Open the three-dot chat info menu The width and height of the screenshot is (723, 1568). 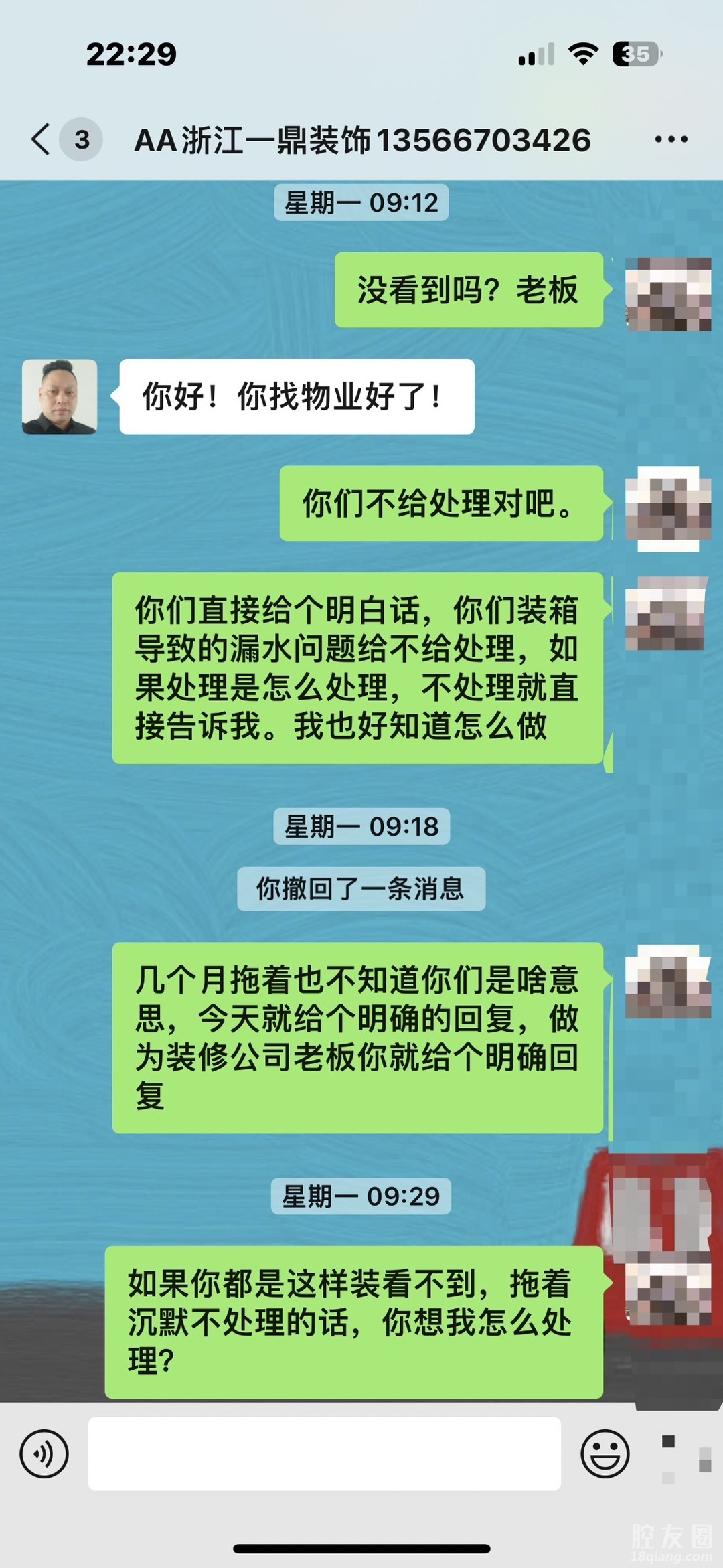(671, 139)
